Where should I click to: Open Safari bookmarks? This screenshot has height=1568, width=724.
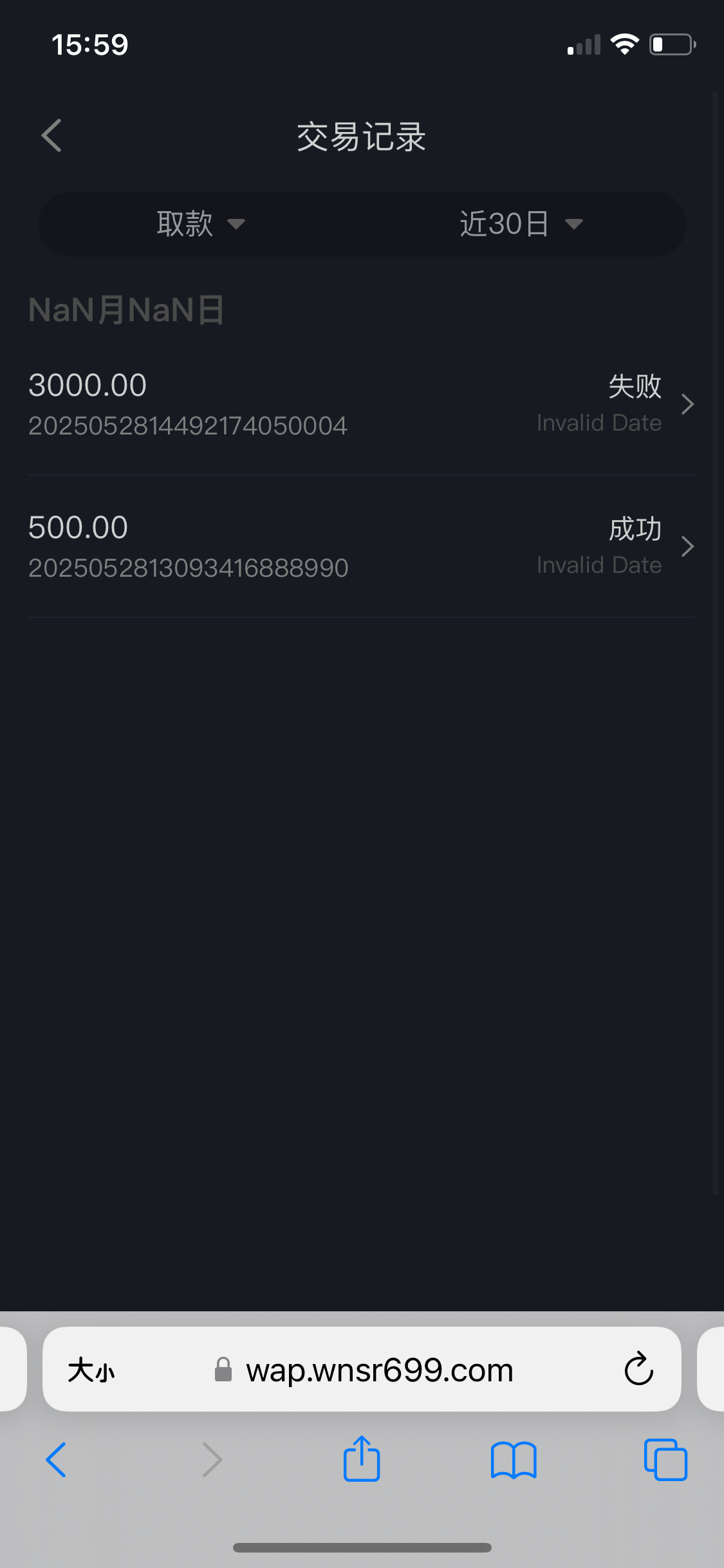point(513,1459)
